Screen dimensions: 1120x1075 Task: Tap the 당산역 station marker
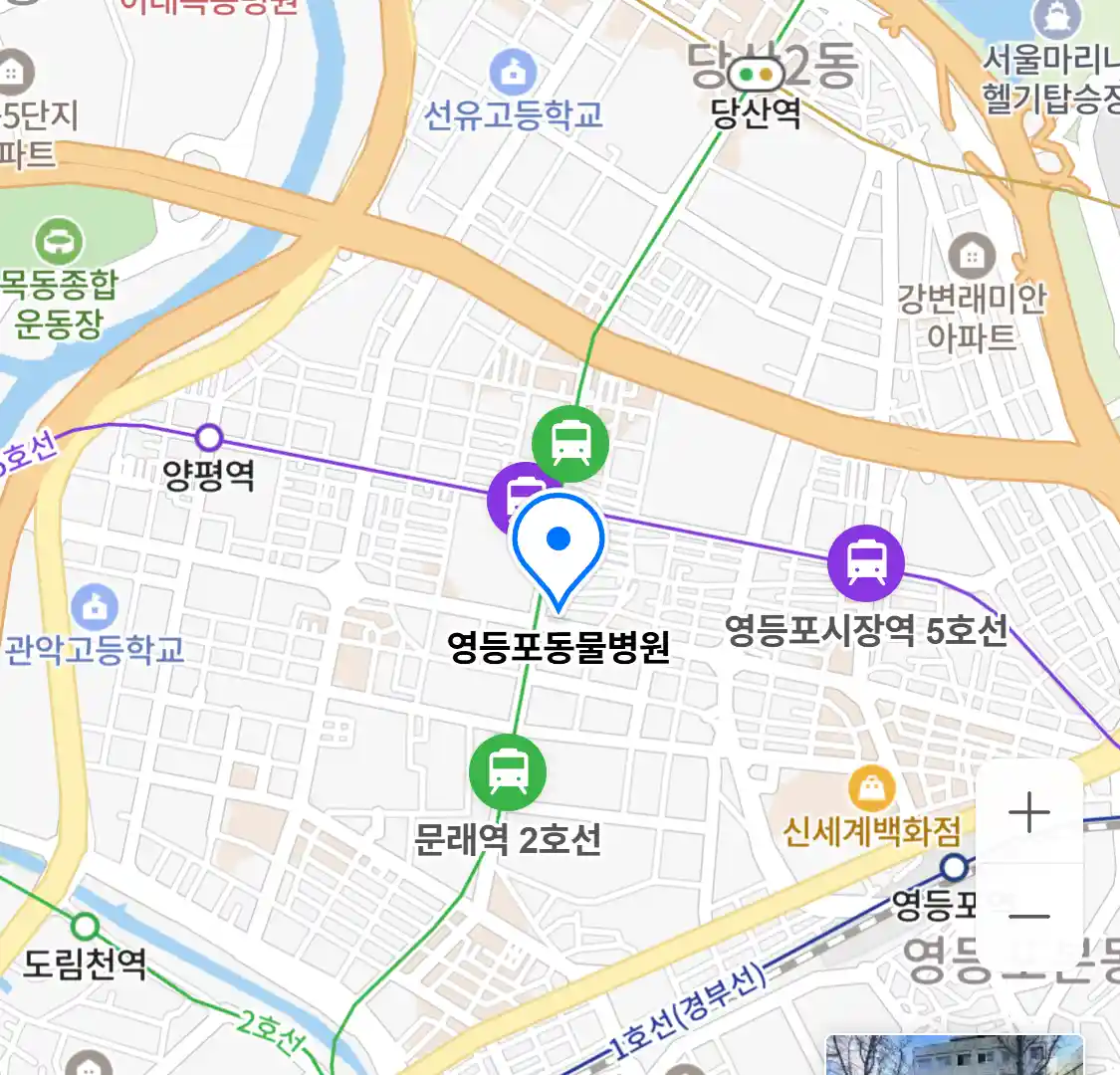[756, 75]
